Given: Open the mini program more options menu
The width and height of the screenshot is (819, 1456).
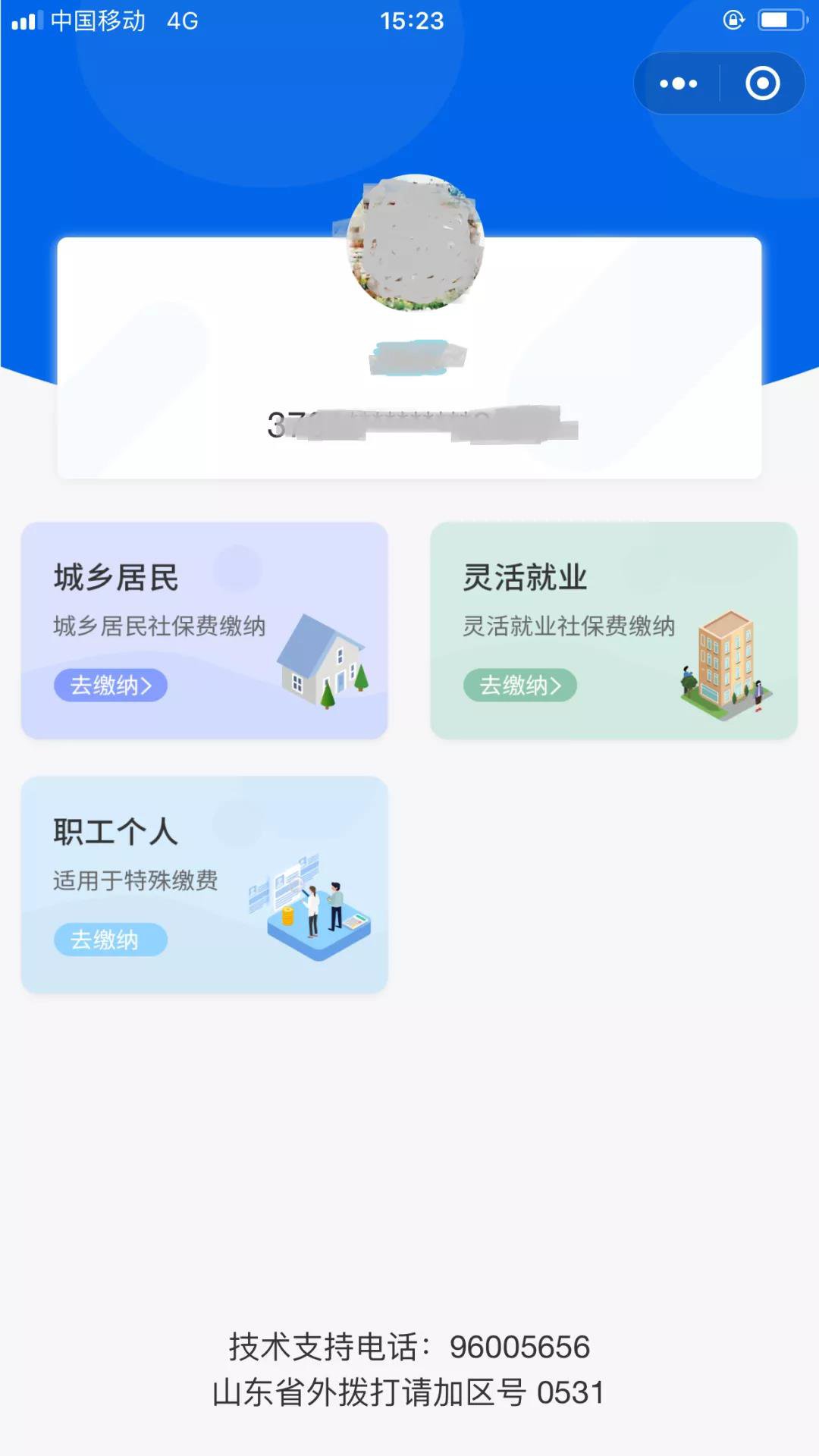Looking at the screenshot, I should click(678, 83).
